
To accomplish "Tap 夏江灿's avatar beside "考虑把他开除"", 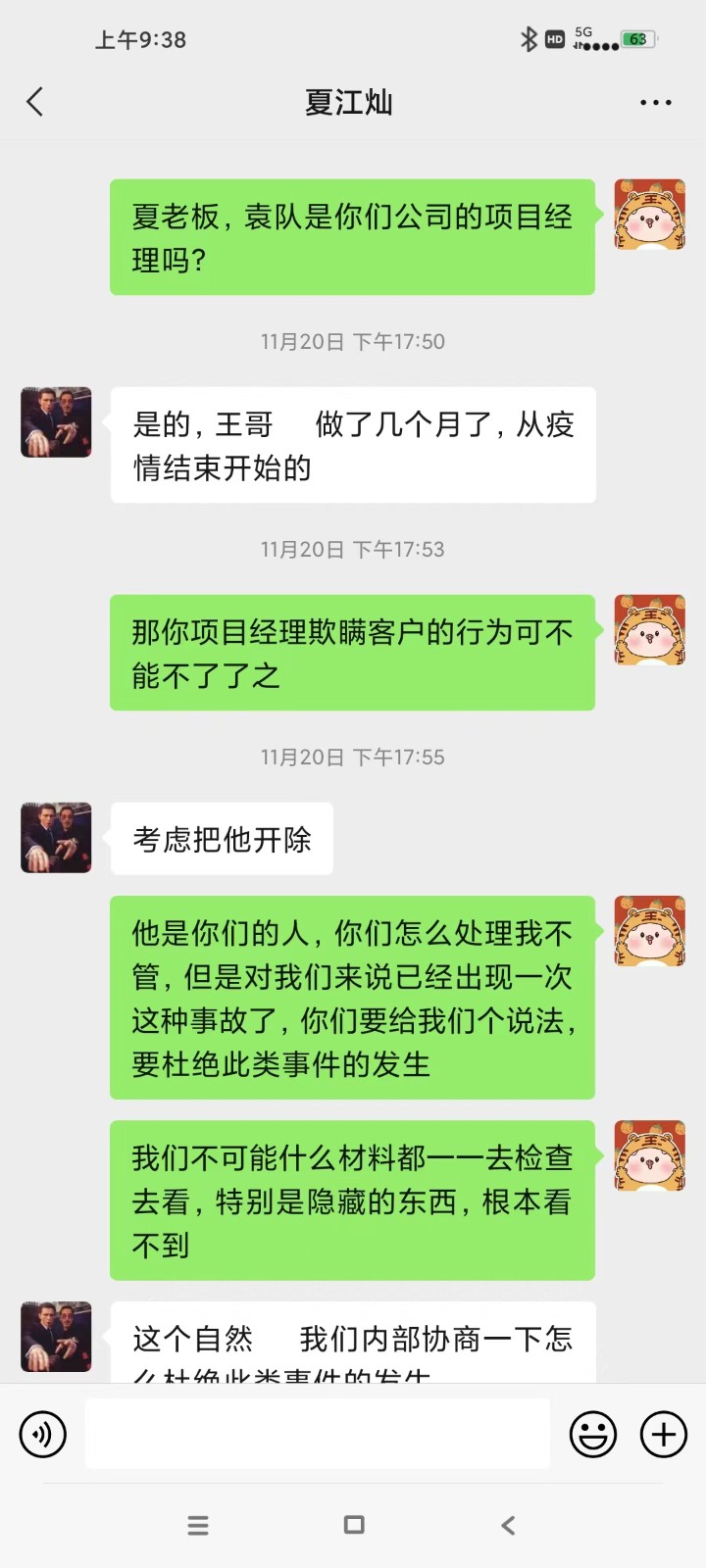I will (56, 838).
